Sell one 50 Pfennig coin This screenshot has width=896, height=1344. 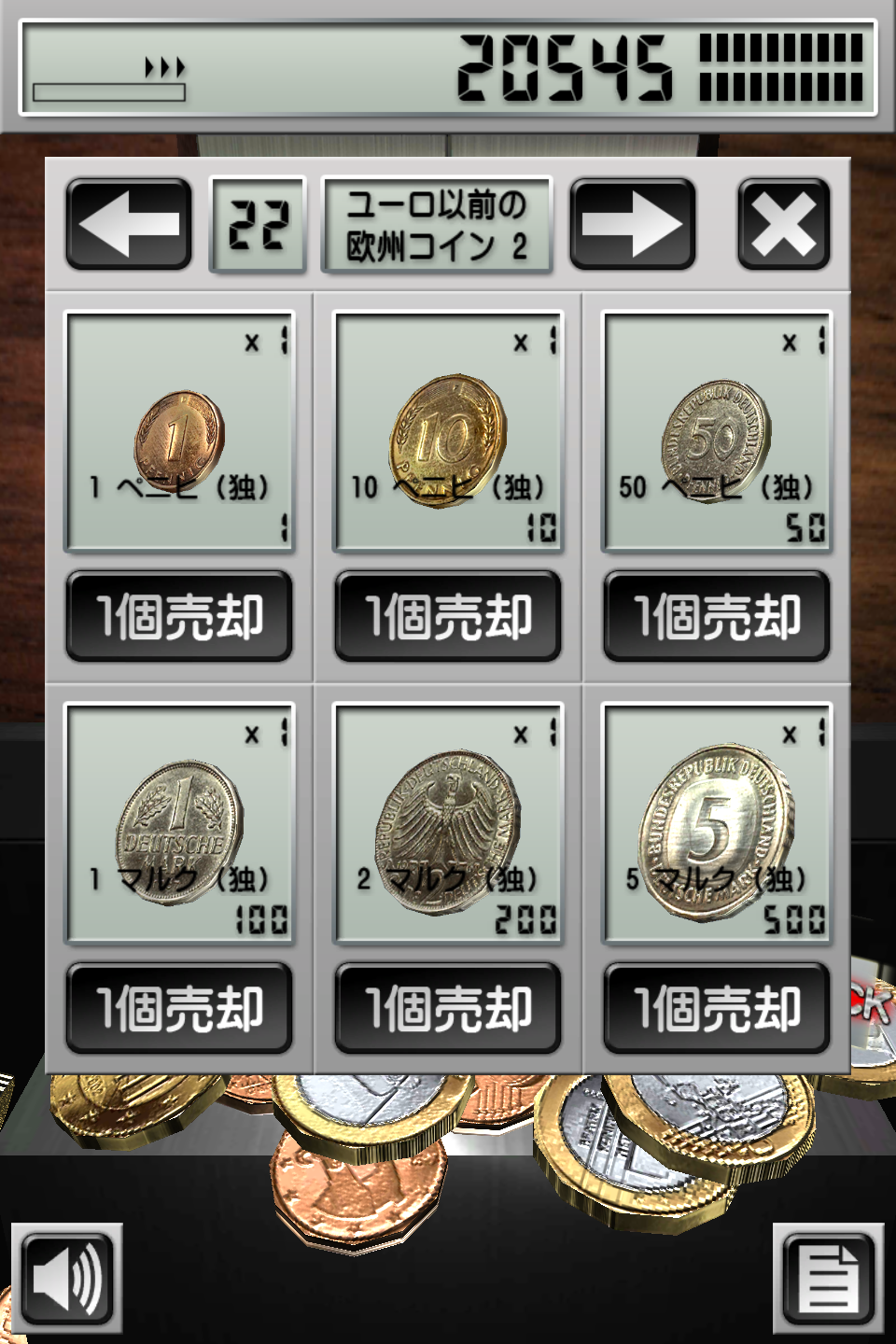717,617
